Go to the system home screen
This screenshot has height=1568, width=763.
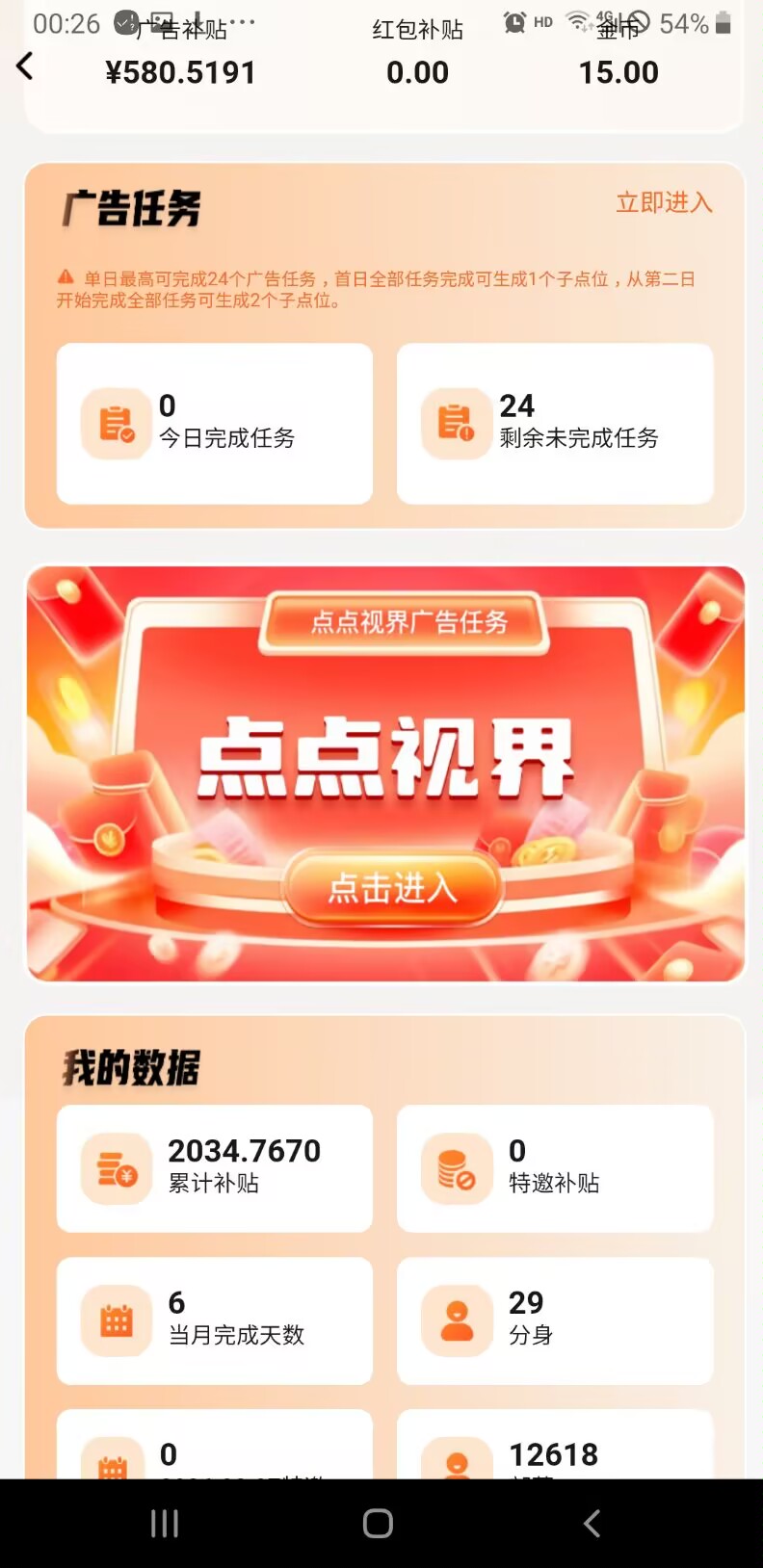click(x=378, y=1523)
